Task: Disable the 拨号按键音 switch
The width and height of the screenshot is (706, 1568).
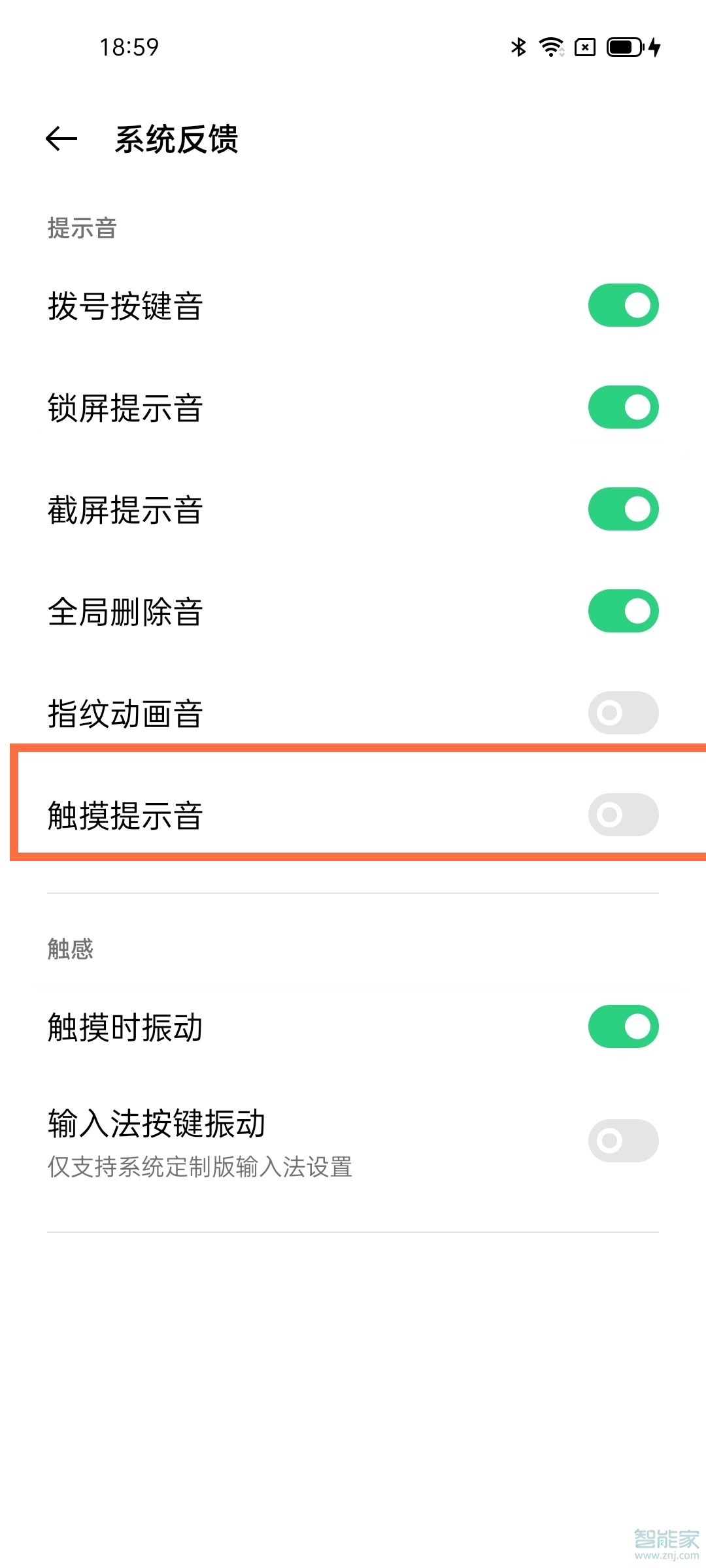Action: pyautogui.click(x=622, y=304)
